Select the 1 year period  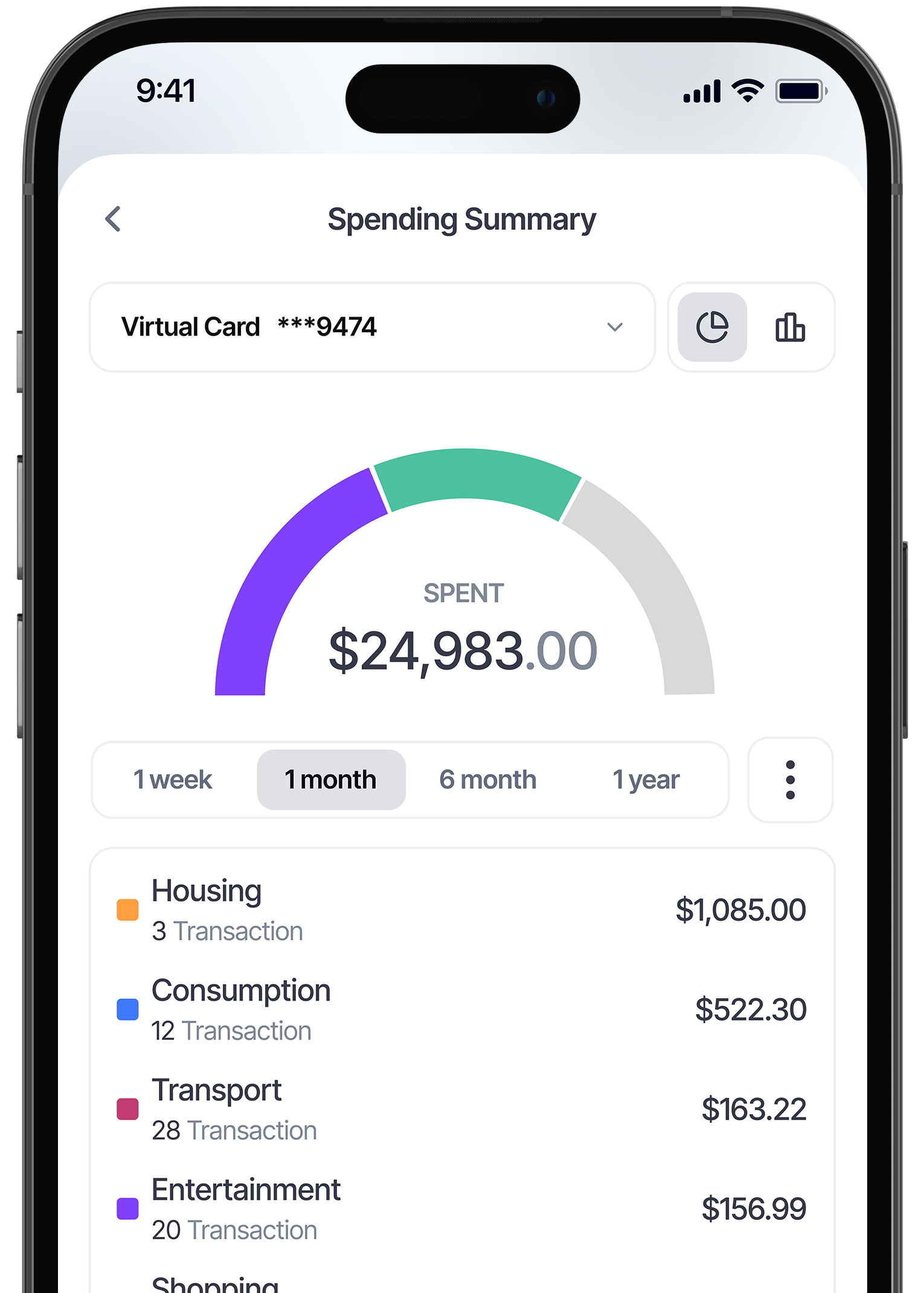tap(646, 779)
